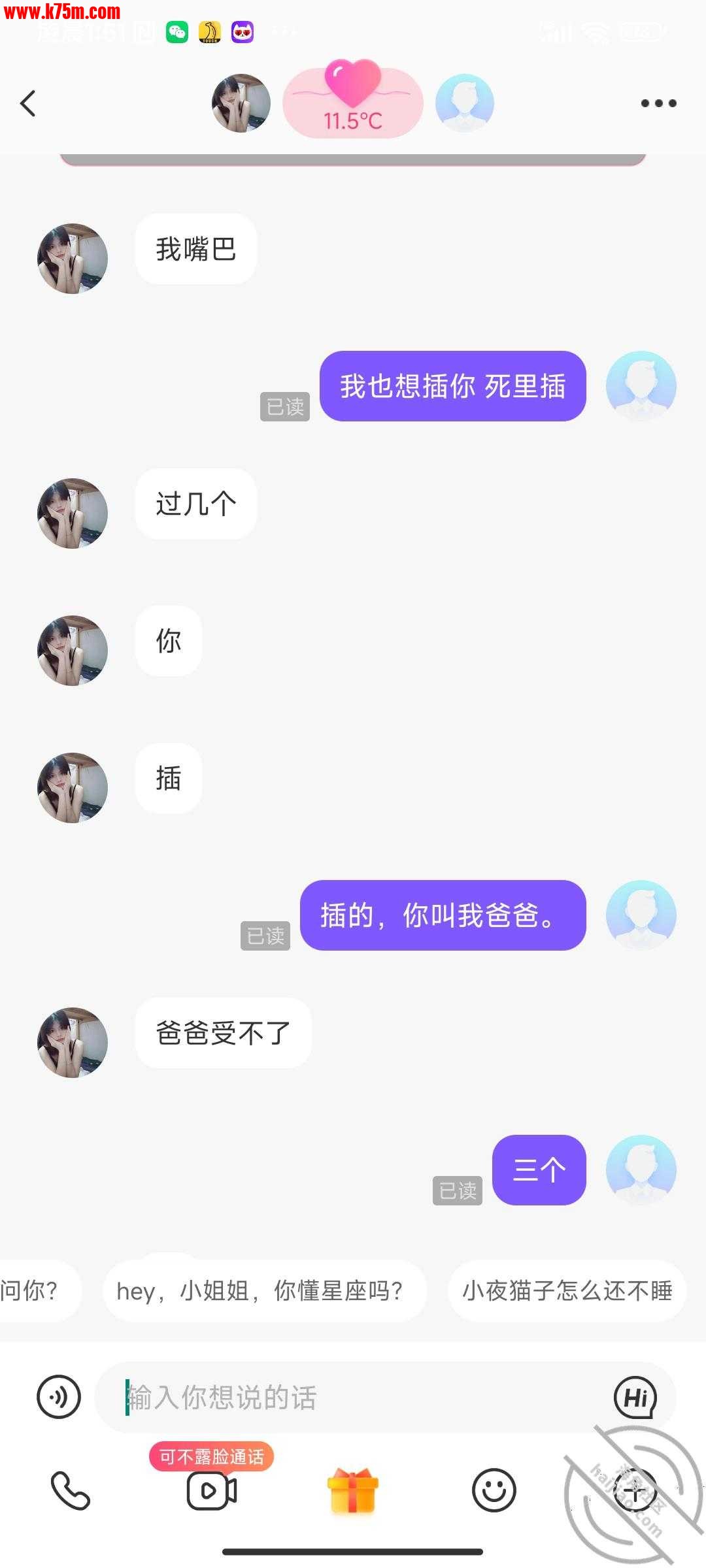The image size is (706, 1568).
Task: Open the plus attachments menu
Action: 635,1490
